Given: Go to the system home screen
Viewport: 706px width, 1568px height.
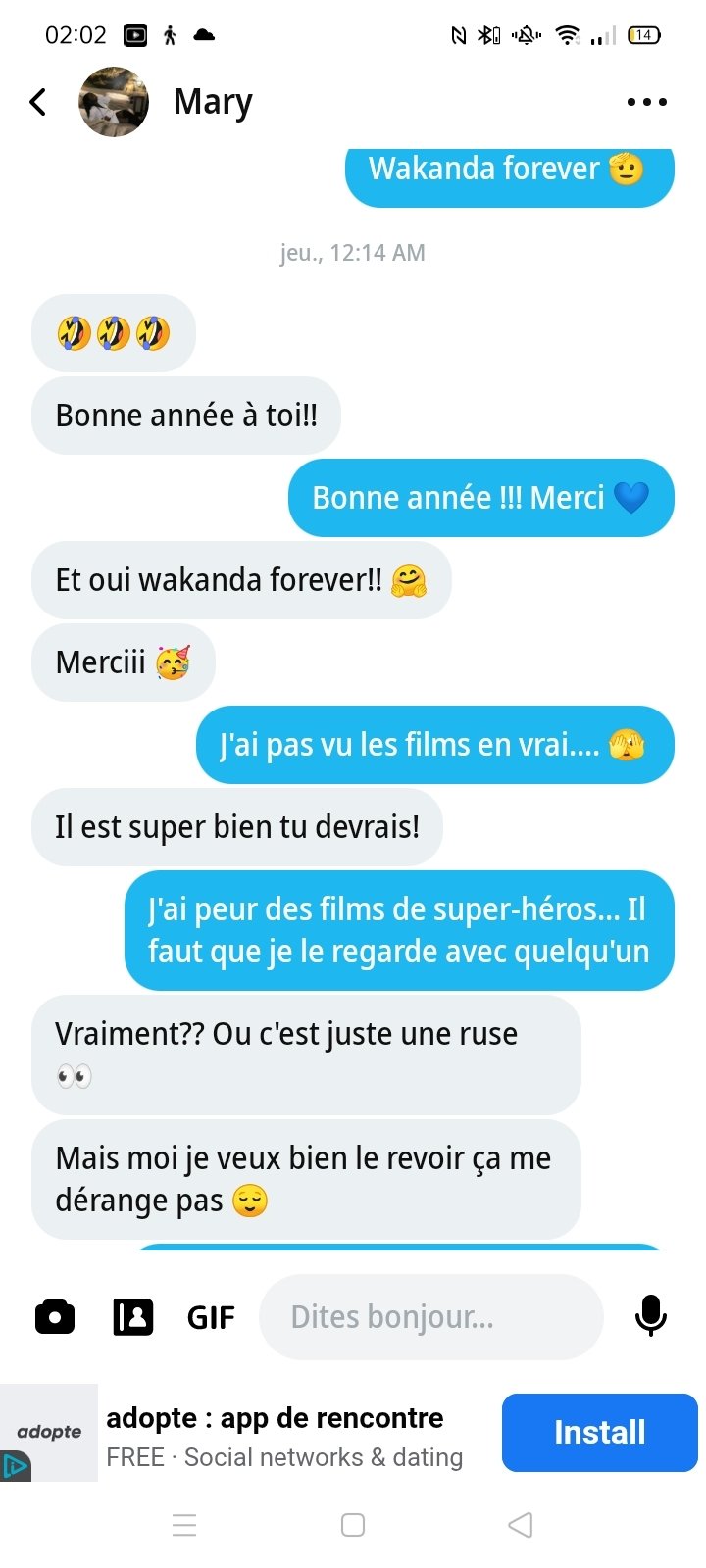Looking at the screenshot, I should point(353,1525).
